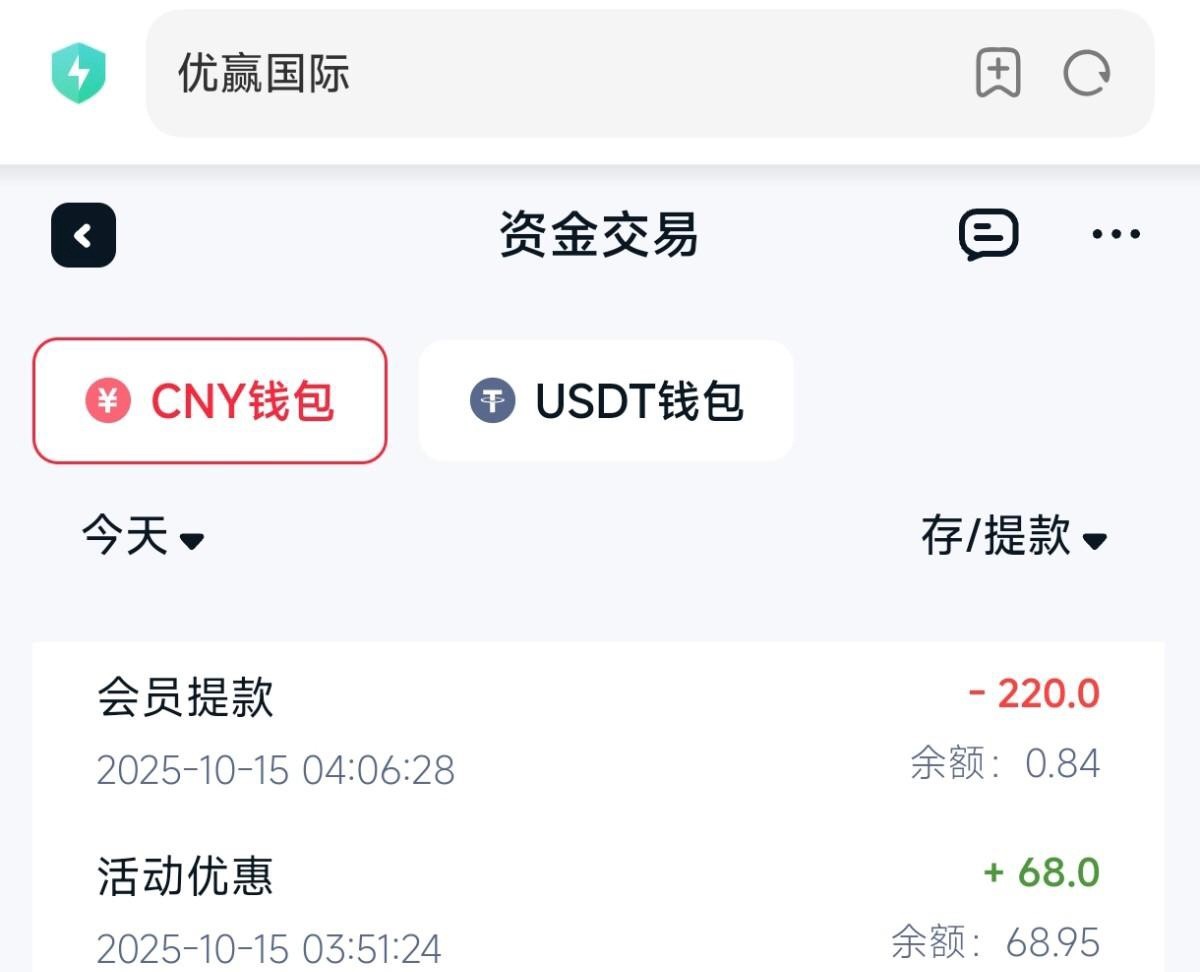Reload the current page
Viewport: 1200px width, 972px height.
(x=1086, y=74)
